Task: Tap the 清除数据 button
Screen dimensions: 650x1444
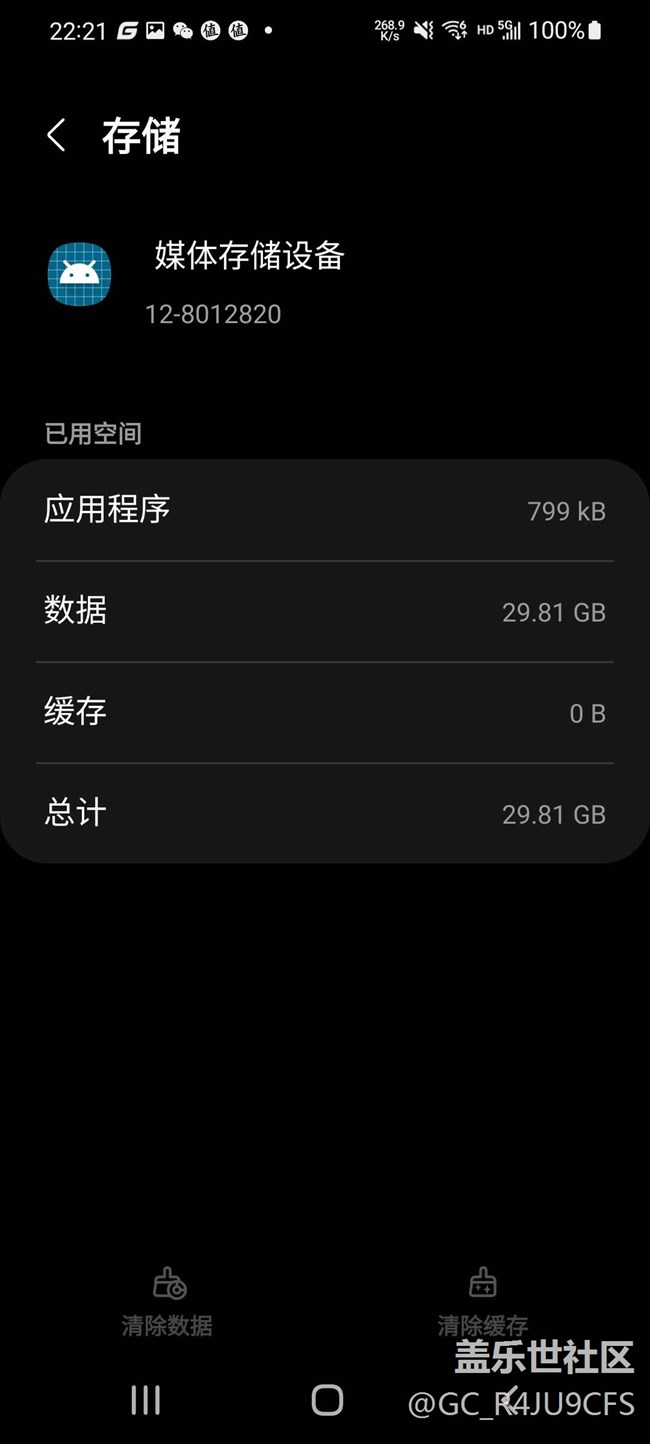Action: coord(168,1302)
